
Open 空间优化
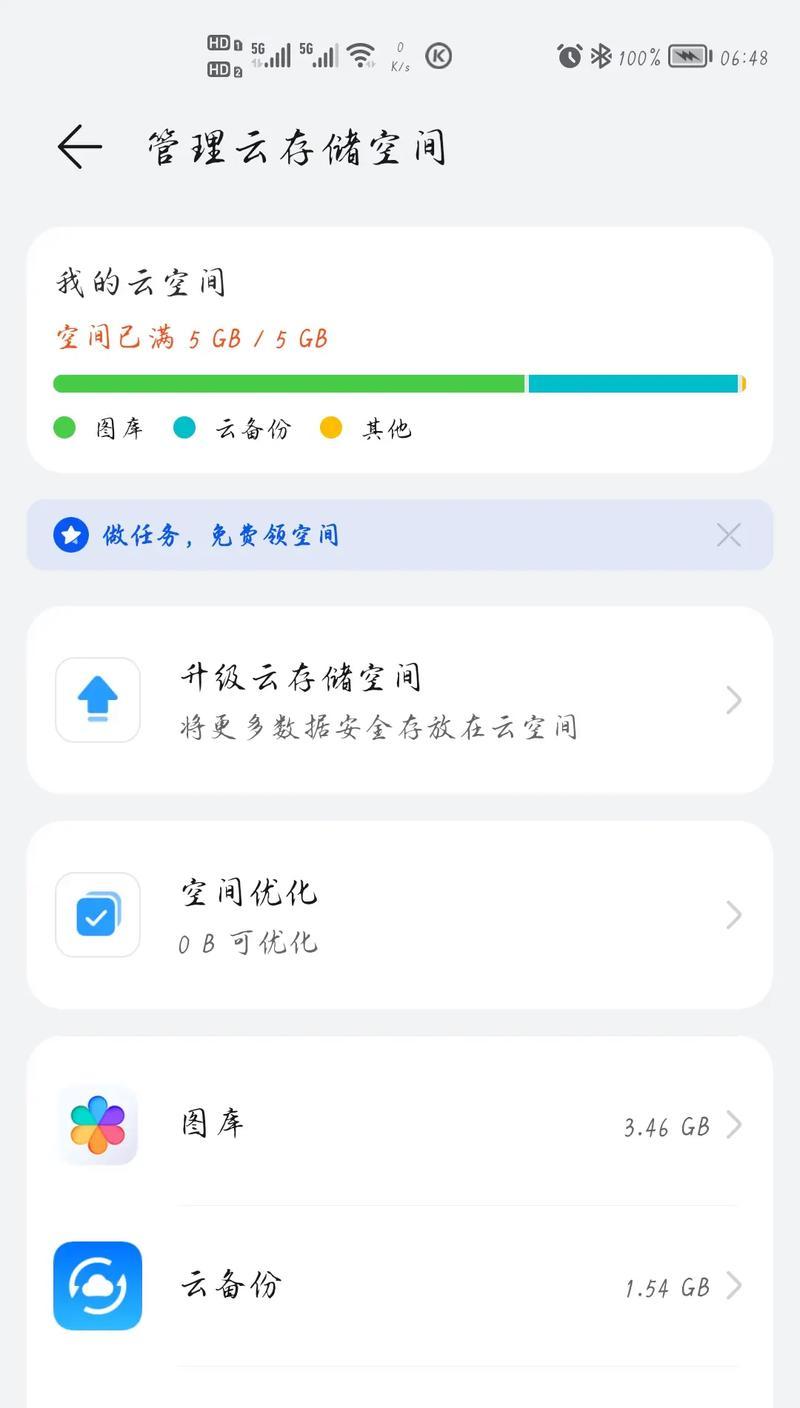[x=400, y=915]
